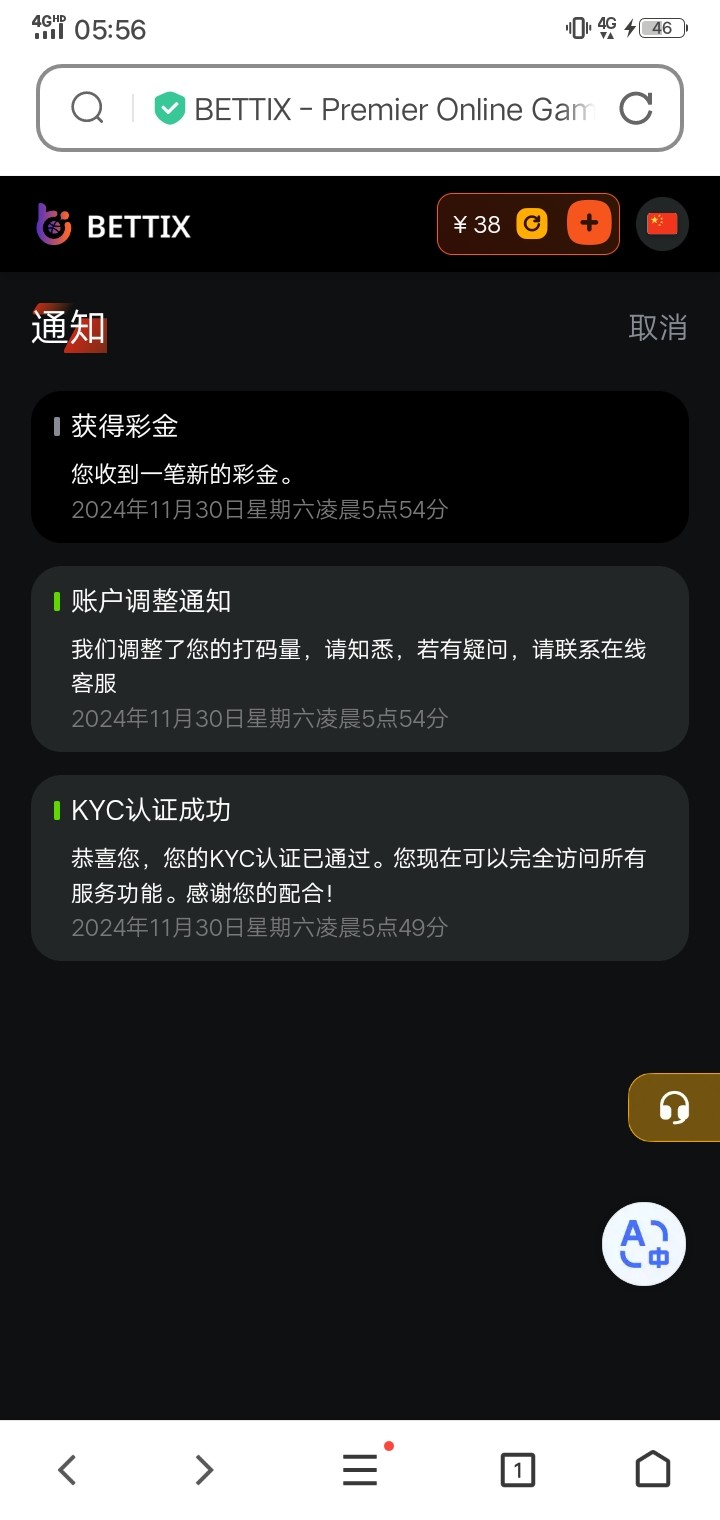Tap 取消 to close notifications
Viewport: 720px width, 1520px height.
pyautogui.click(x=658, y=327)
